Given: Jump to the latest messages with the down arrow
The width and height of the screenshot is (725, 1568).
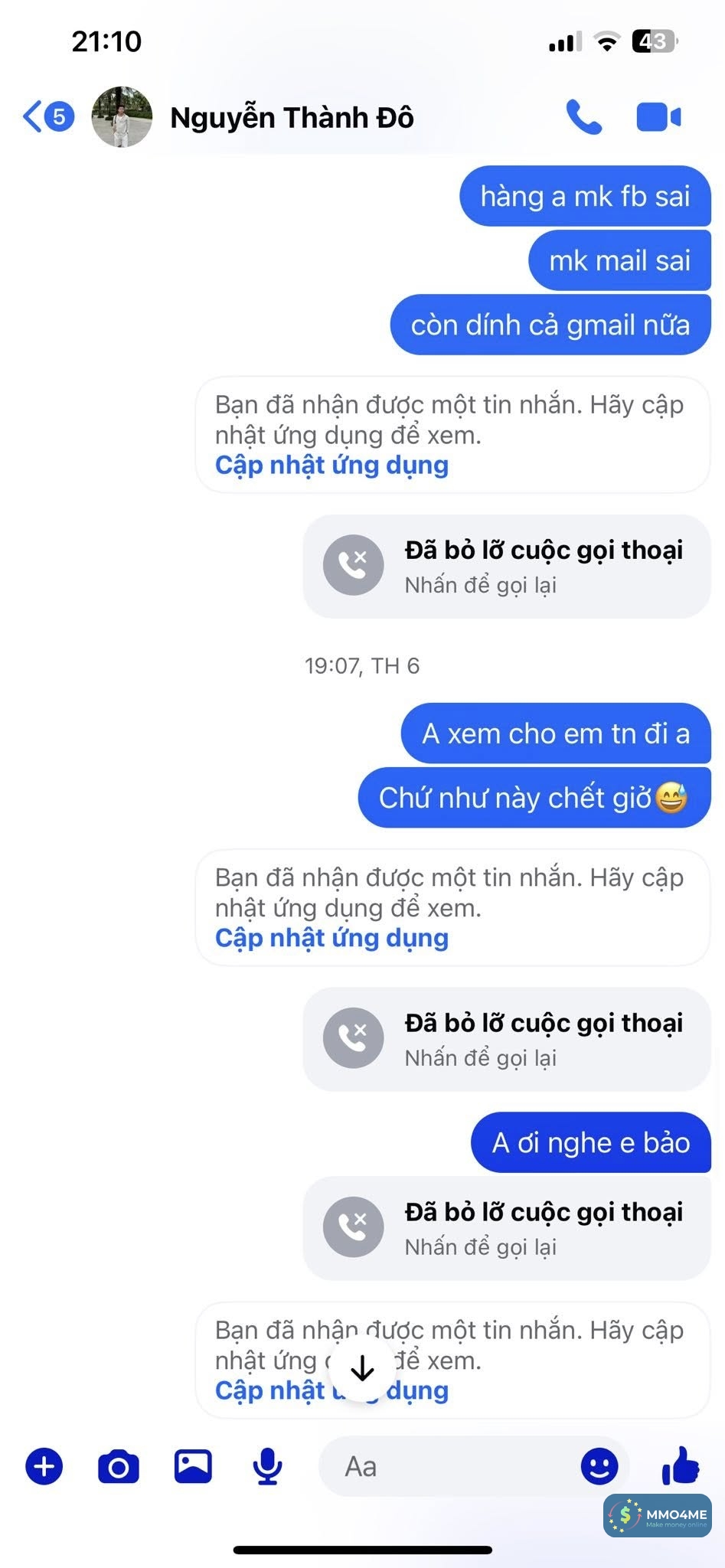Looking at the screenshot, I should click(x=362, y=1369).
